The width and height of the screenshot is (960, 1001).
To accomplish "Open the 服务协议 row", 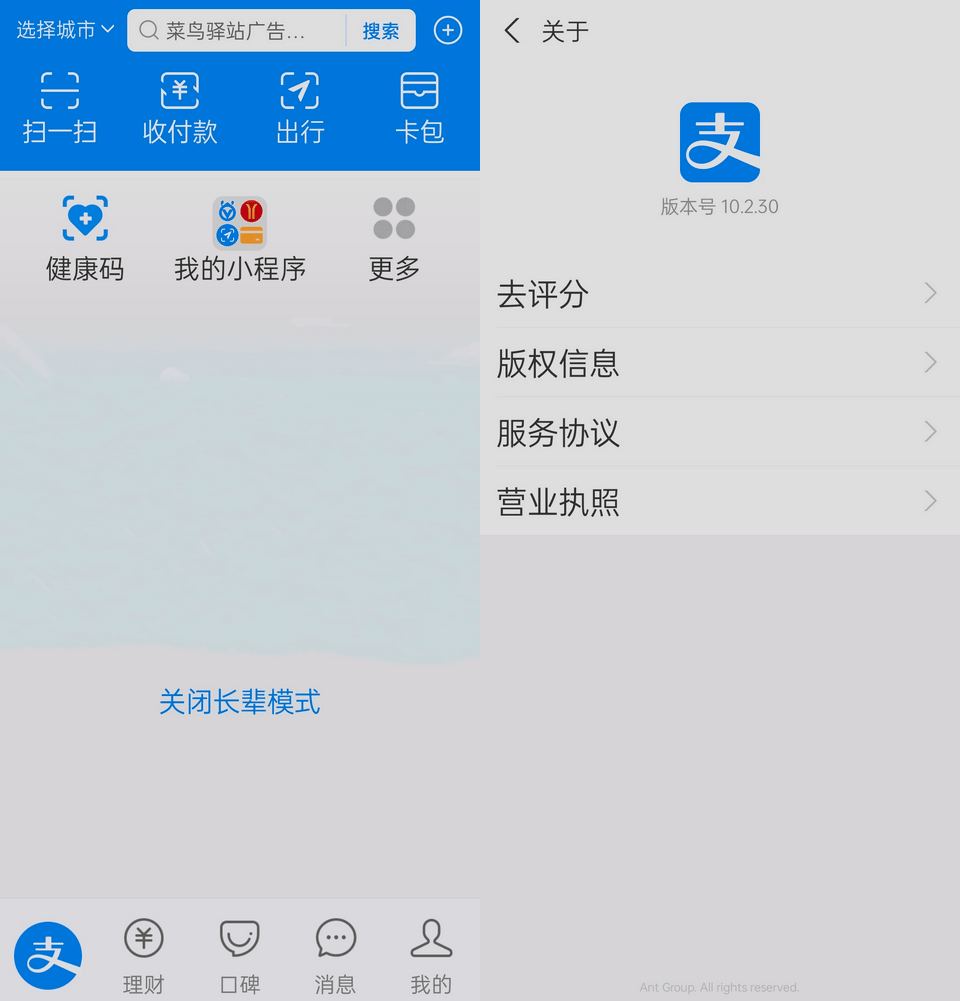I will point(720,432).
